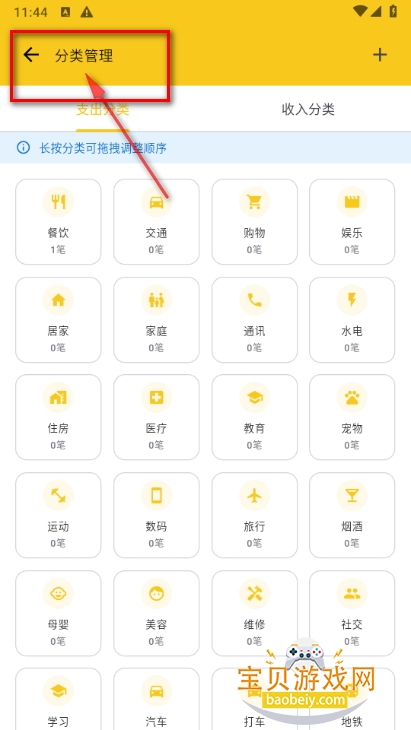This screenshot has height=730, width=411.
Task: Tap the 医疗 category
Action: tap(156, 418)
